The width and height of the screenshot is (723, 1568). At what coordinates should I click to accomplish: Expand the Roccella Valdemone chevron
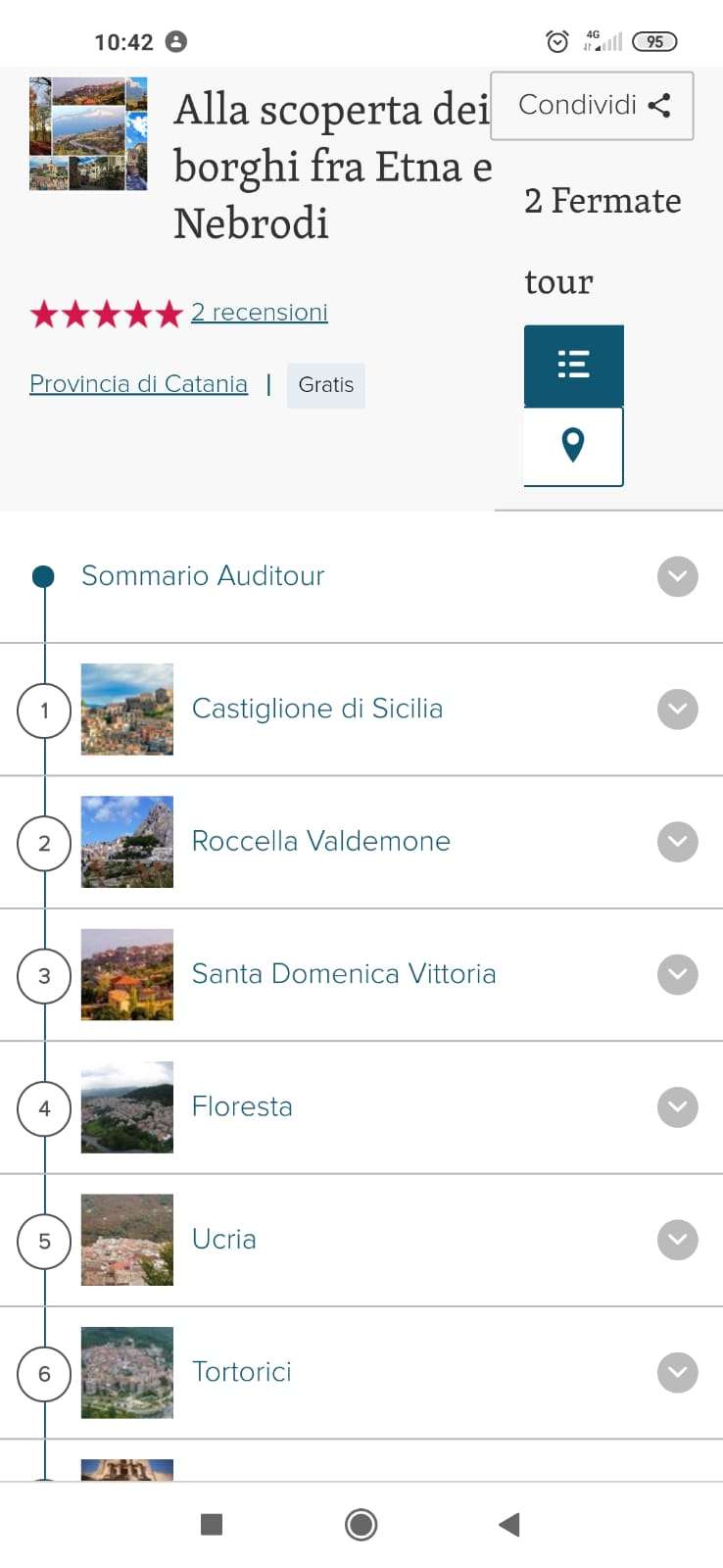[x=677, y=842]
